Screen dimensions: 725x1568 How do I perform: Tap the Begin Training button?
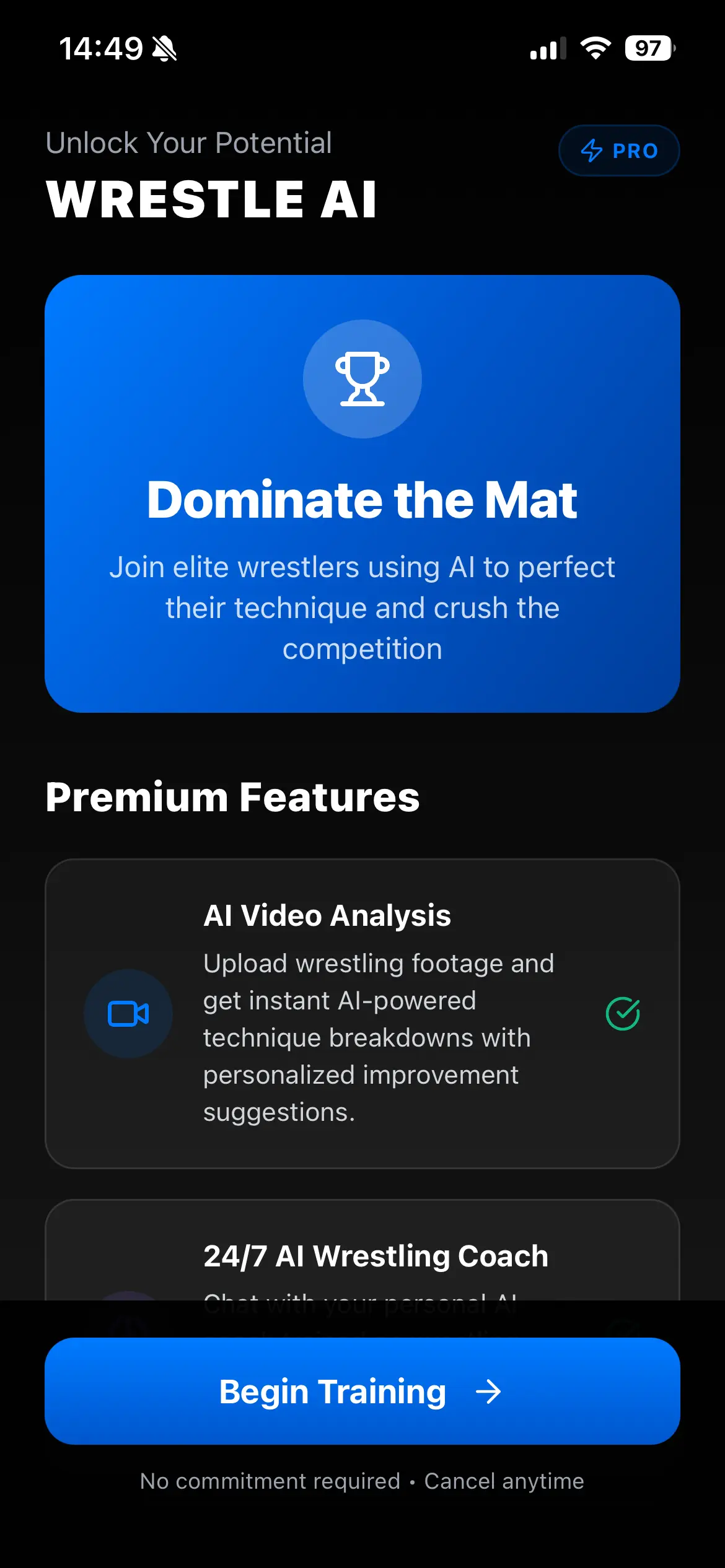362,1391
